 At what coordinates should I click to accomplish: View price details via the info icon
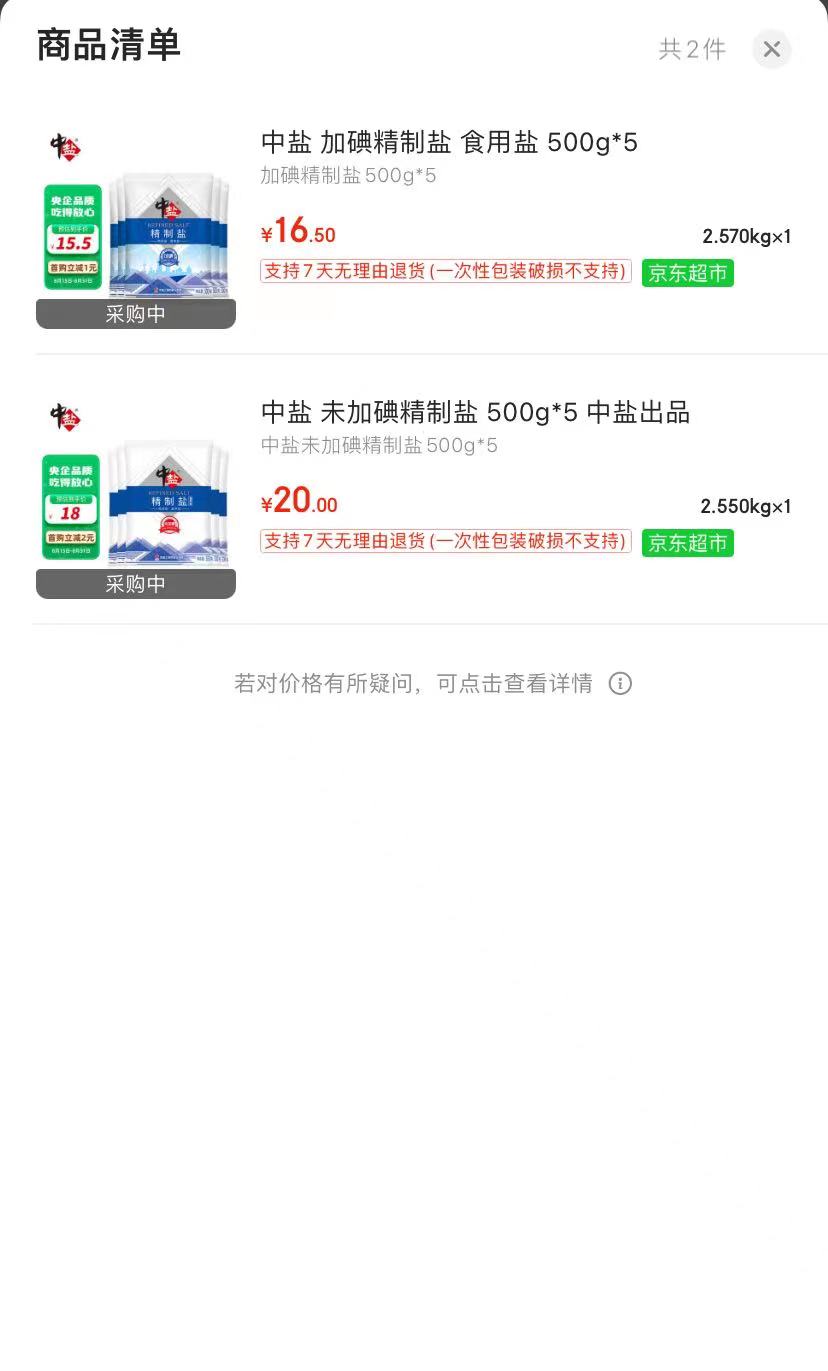[x=620, y=684]
